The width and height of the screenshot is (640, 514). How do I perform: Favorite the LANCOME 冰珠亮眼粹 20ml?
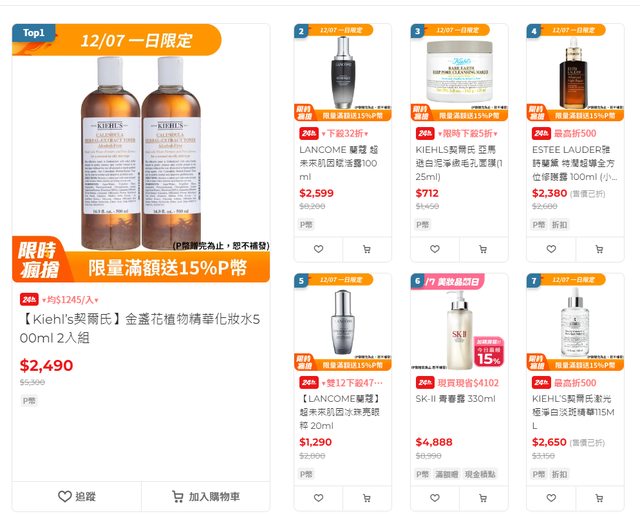pyautogui.click(x=319, y=497)
